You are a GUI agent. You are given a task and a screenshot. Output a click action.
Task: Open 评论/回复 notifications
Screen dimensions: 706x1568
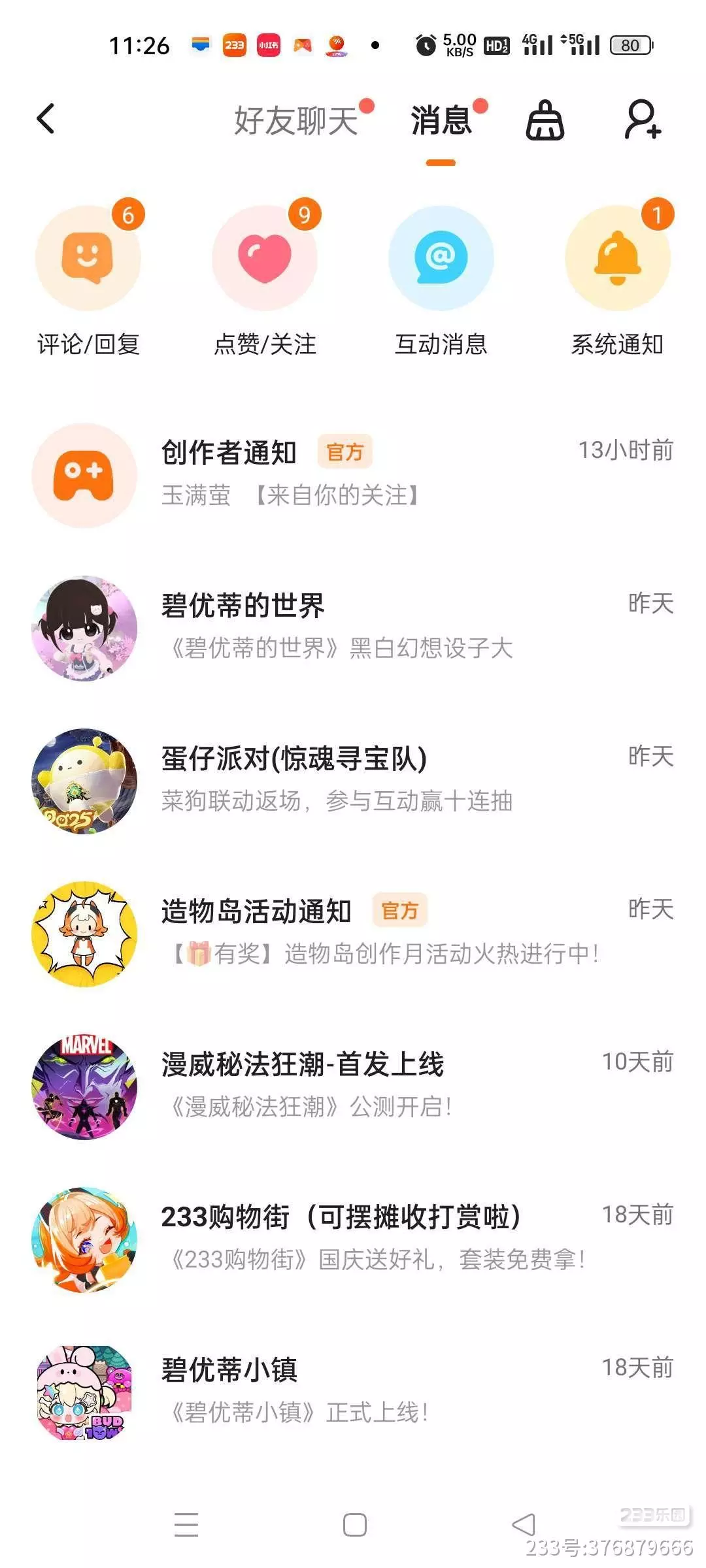(88, 258)
